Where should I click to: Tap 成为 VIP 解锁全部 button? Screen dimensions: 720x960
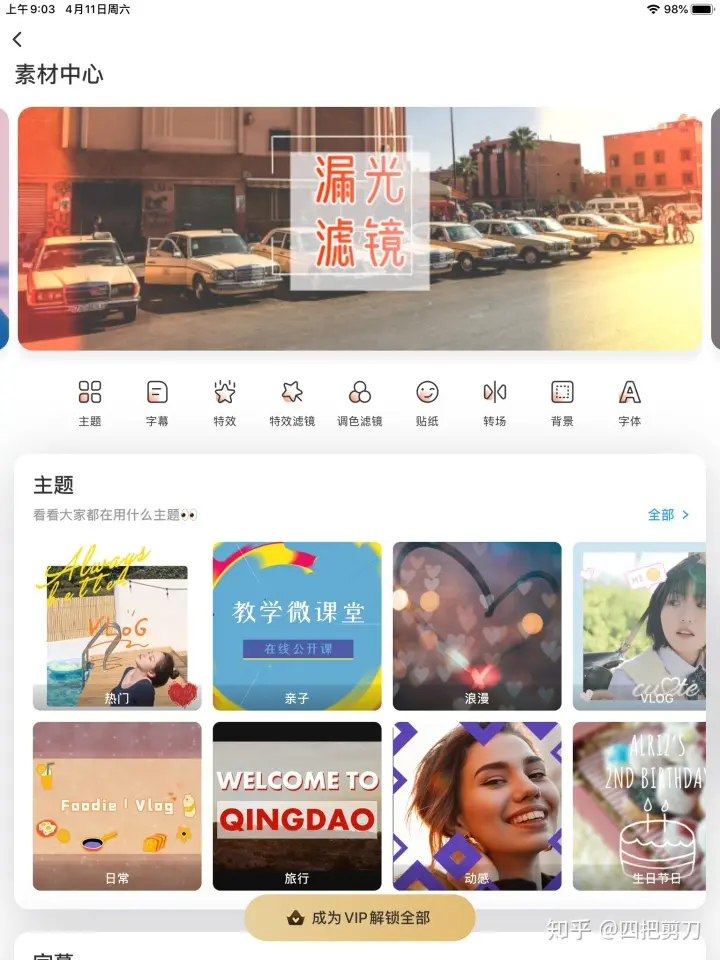360,918
